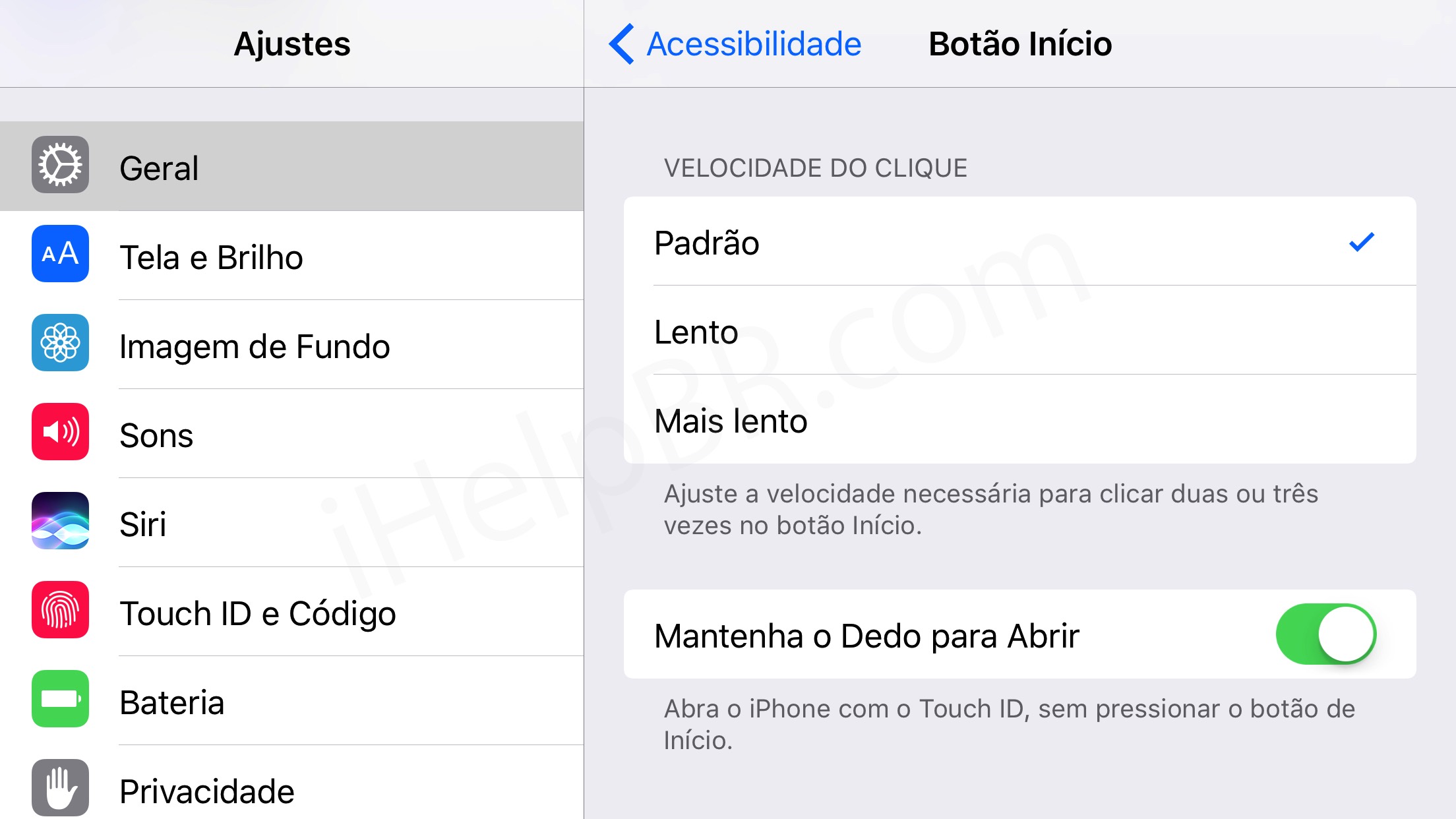
Task: Go back to Acessibilidade
Action: pyautogui.click(x=734, y=44)
